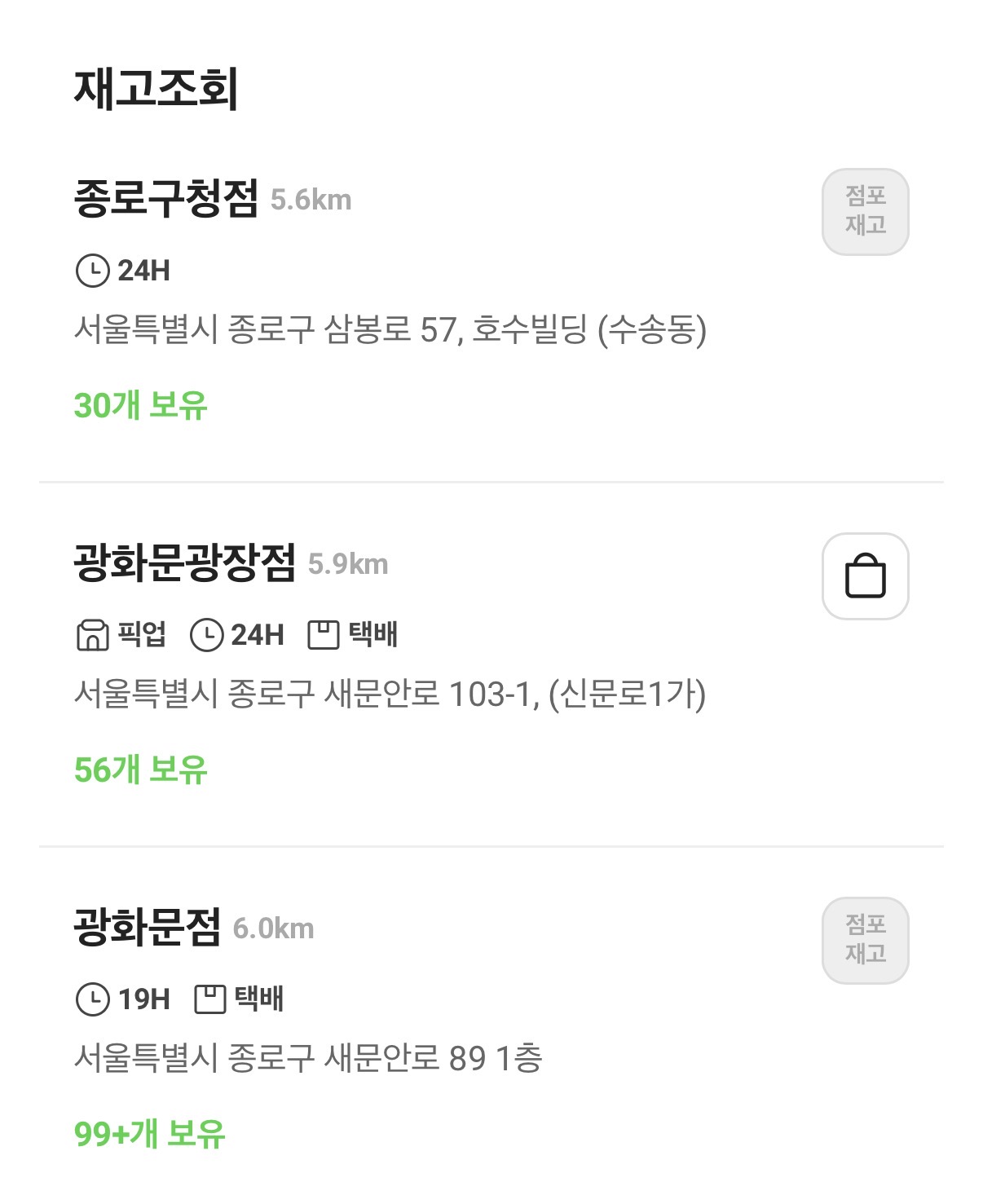Click the clock icon next to 19H at 광화문점
The width and height of the screenshot is (983, 1204).
(92, 998)
